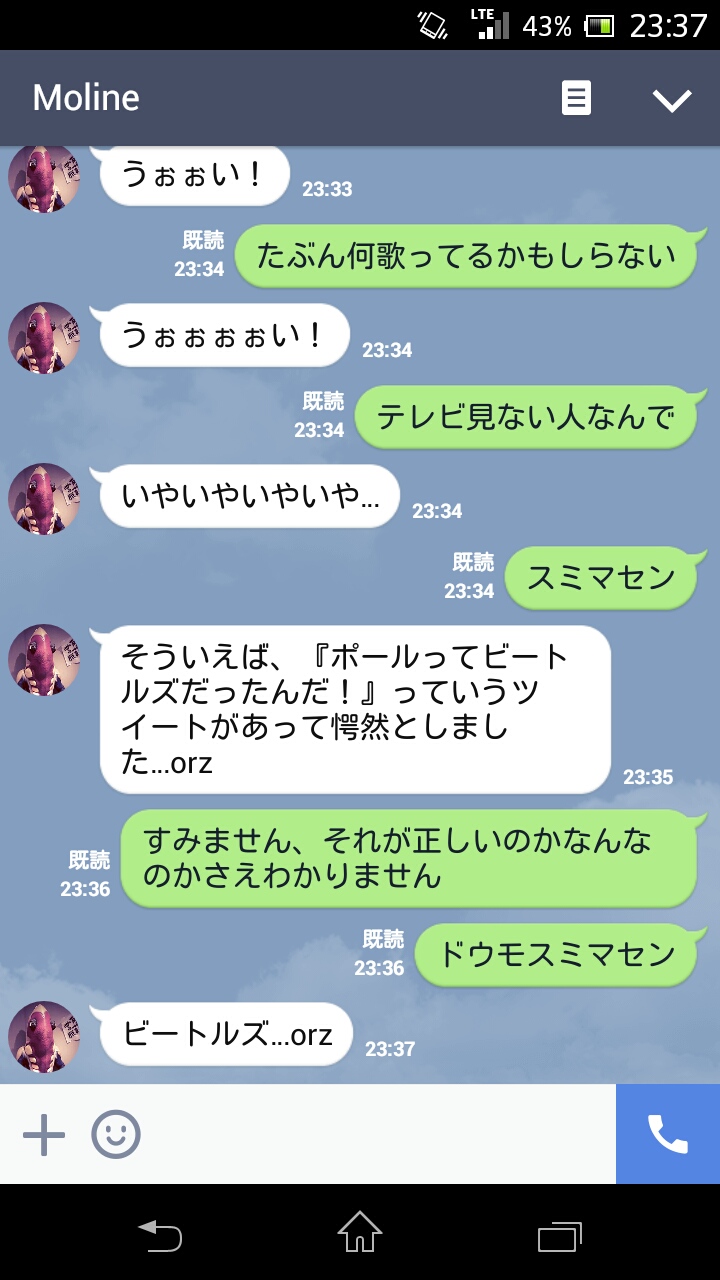Expand the chat options dropdown arrow

(671, 99)
